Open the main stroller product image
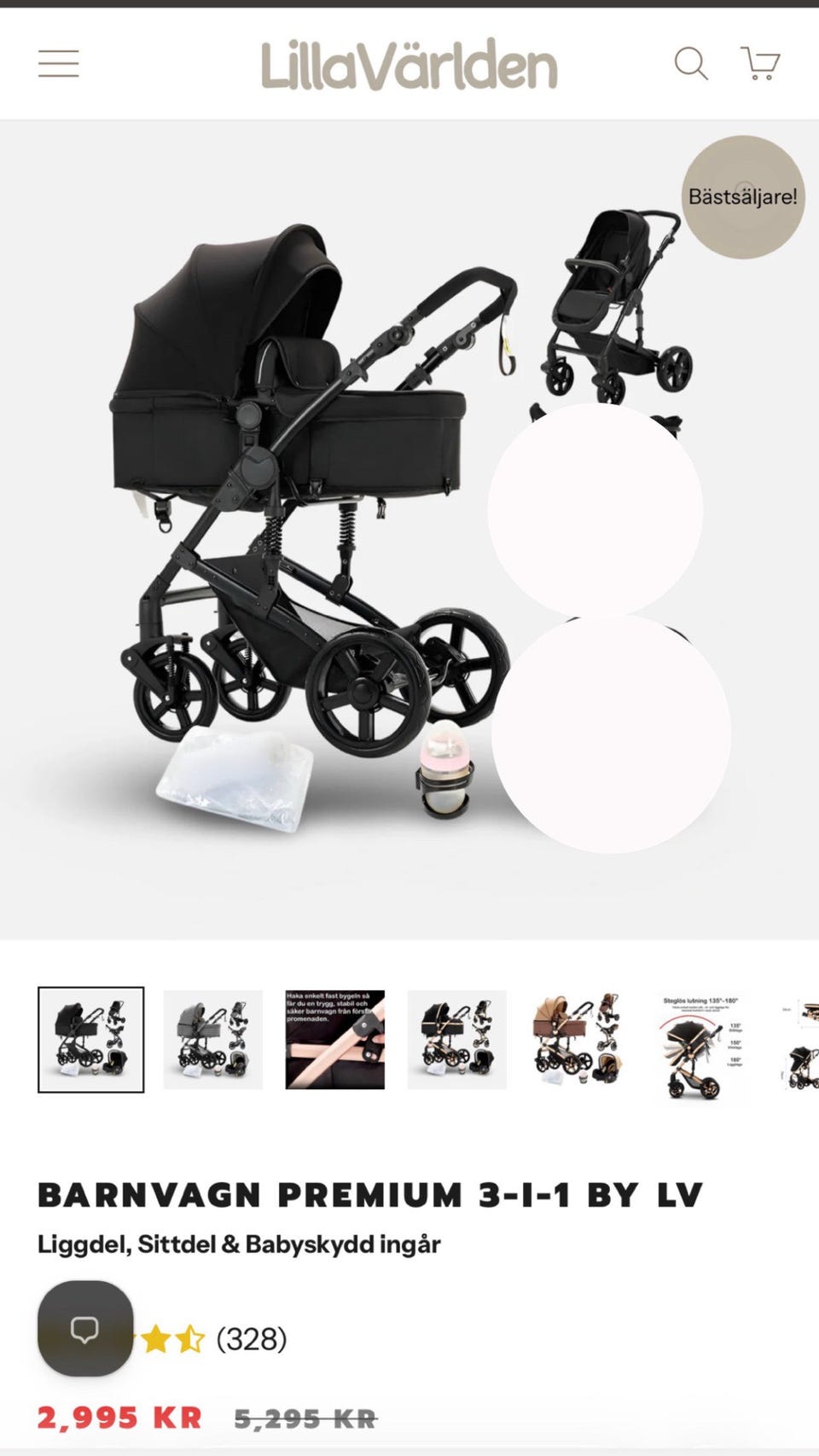Screen dimensions: 819x1456 409,530
